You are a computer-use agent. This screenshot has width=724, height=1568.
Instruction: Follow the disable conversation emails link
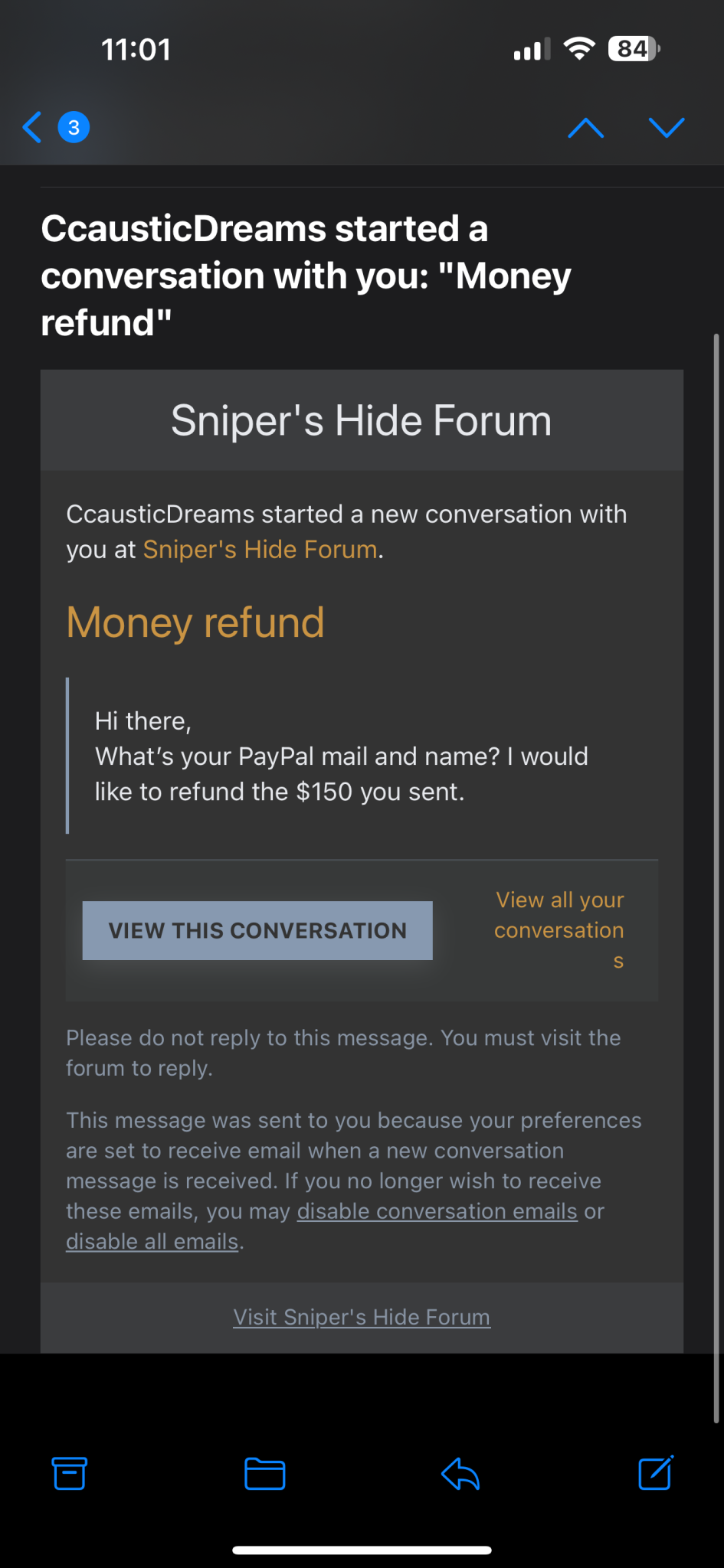tap(437, 1211)
